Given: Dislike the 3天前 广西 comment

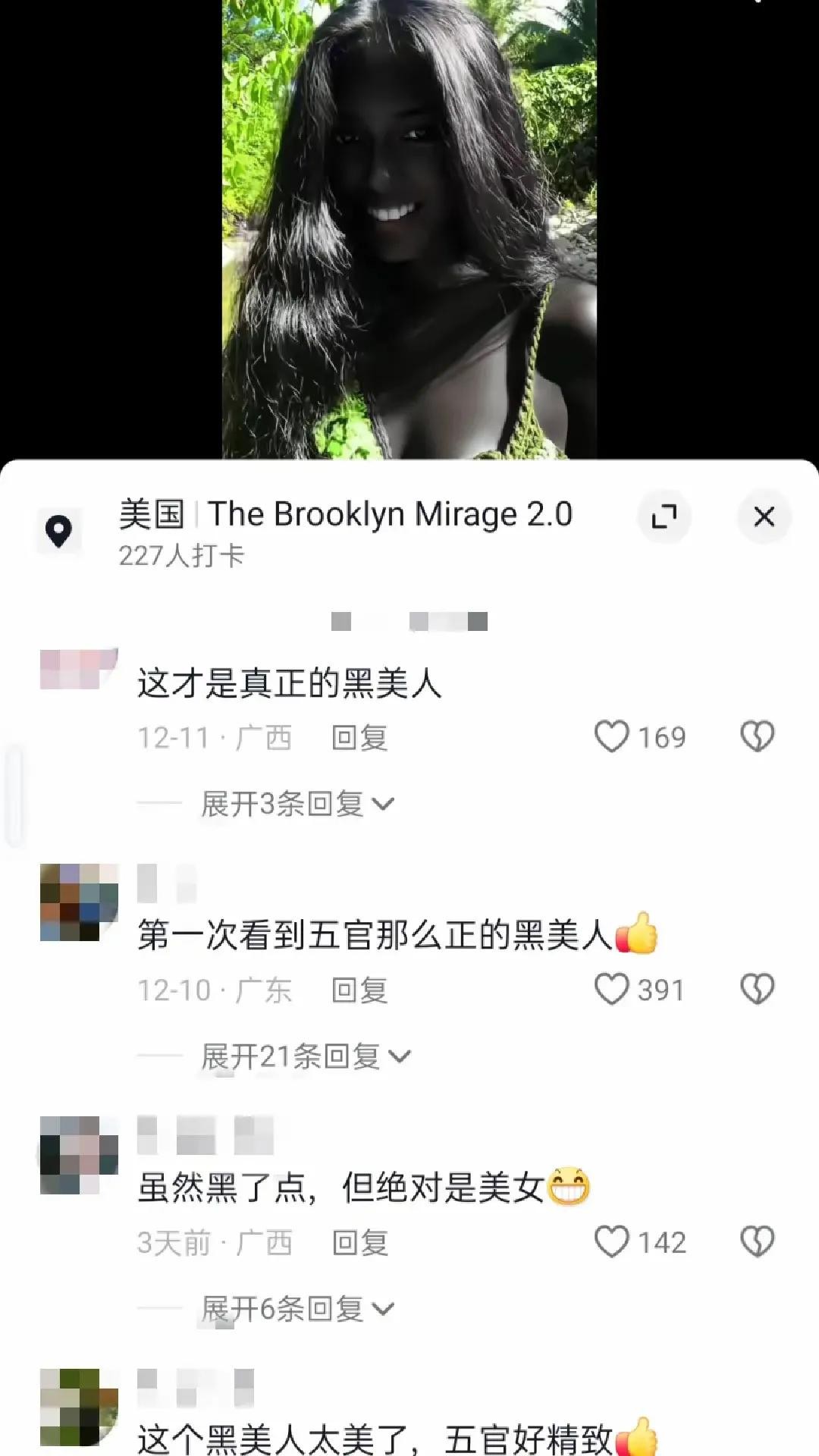Looking at the screenshot, I should 757,1241.
